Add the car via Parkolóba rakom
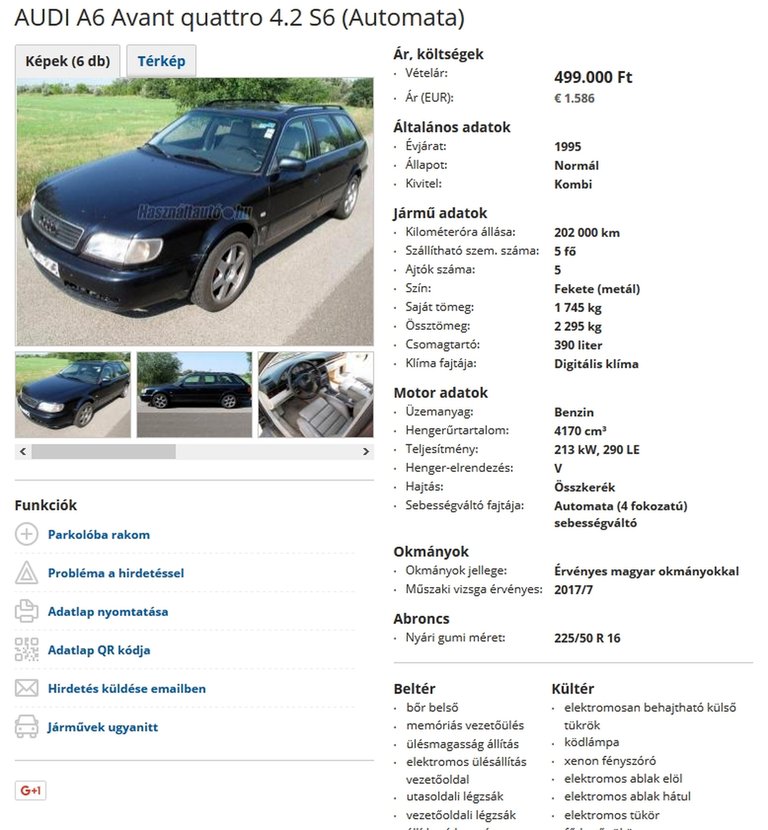This screenshot has height=830, width=768. click(98, 534)
